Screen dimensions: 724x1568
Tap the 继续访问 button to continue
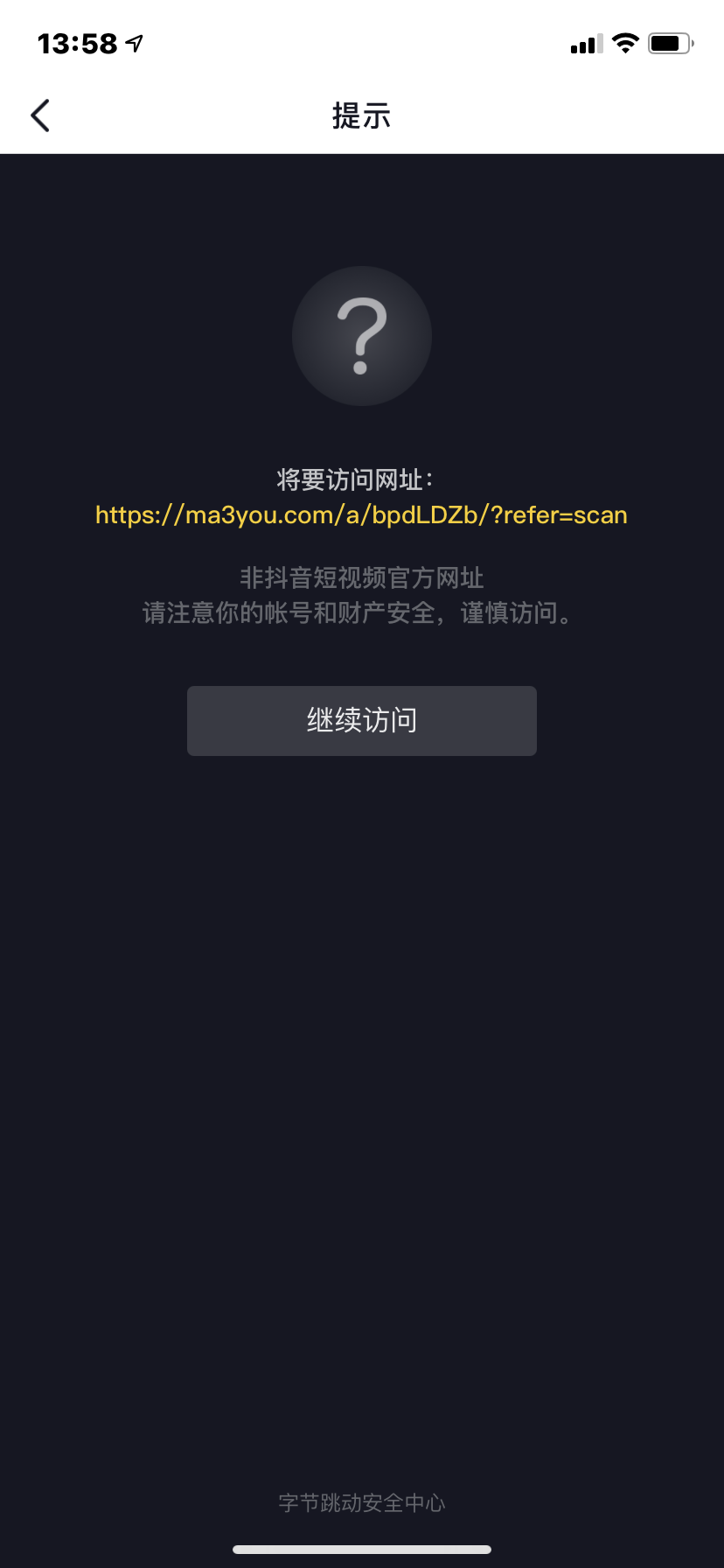click(x=362, y=721)
